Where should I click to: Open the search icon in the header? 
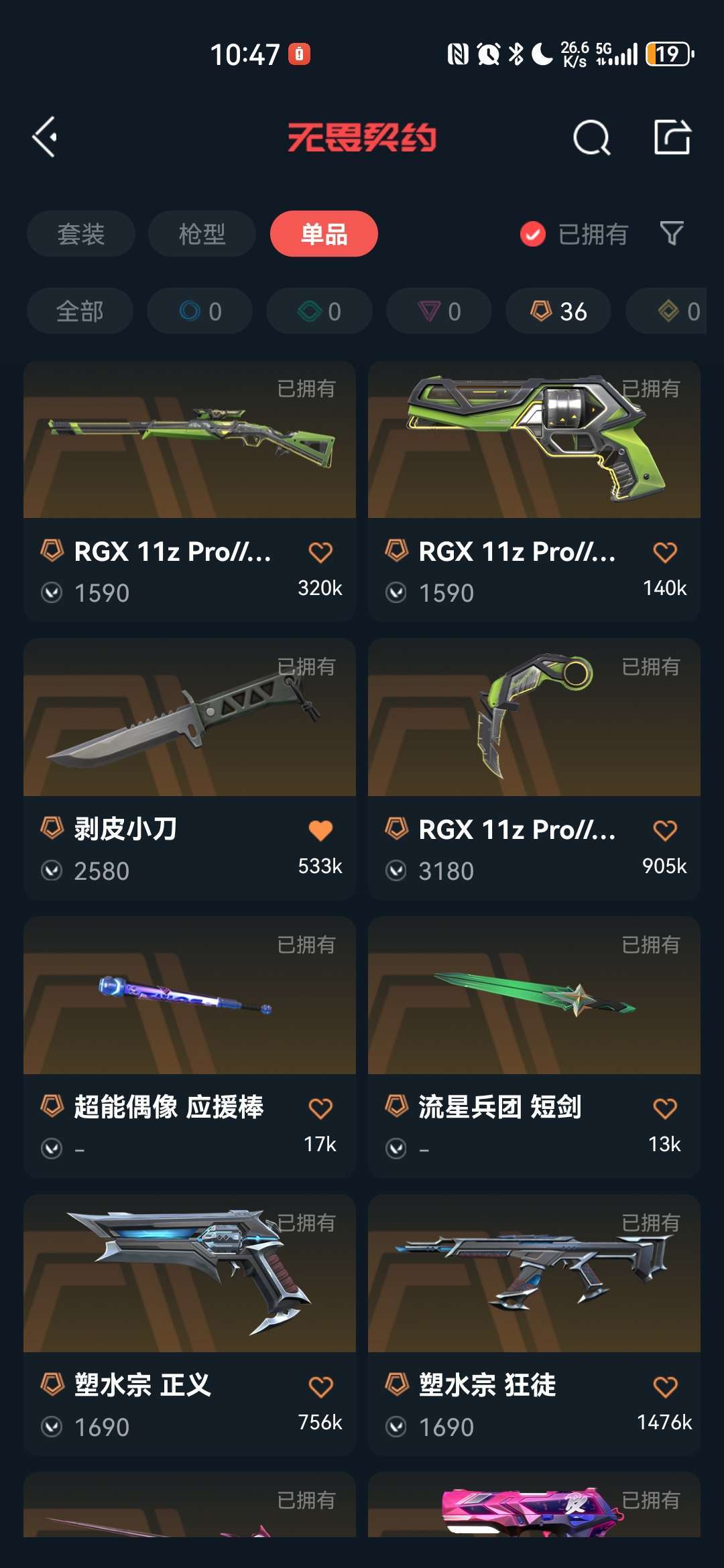click(x=592, y=137)
